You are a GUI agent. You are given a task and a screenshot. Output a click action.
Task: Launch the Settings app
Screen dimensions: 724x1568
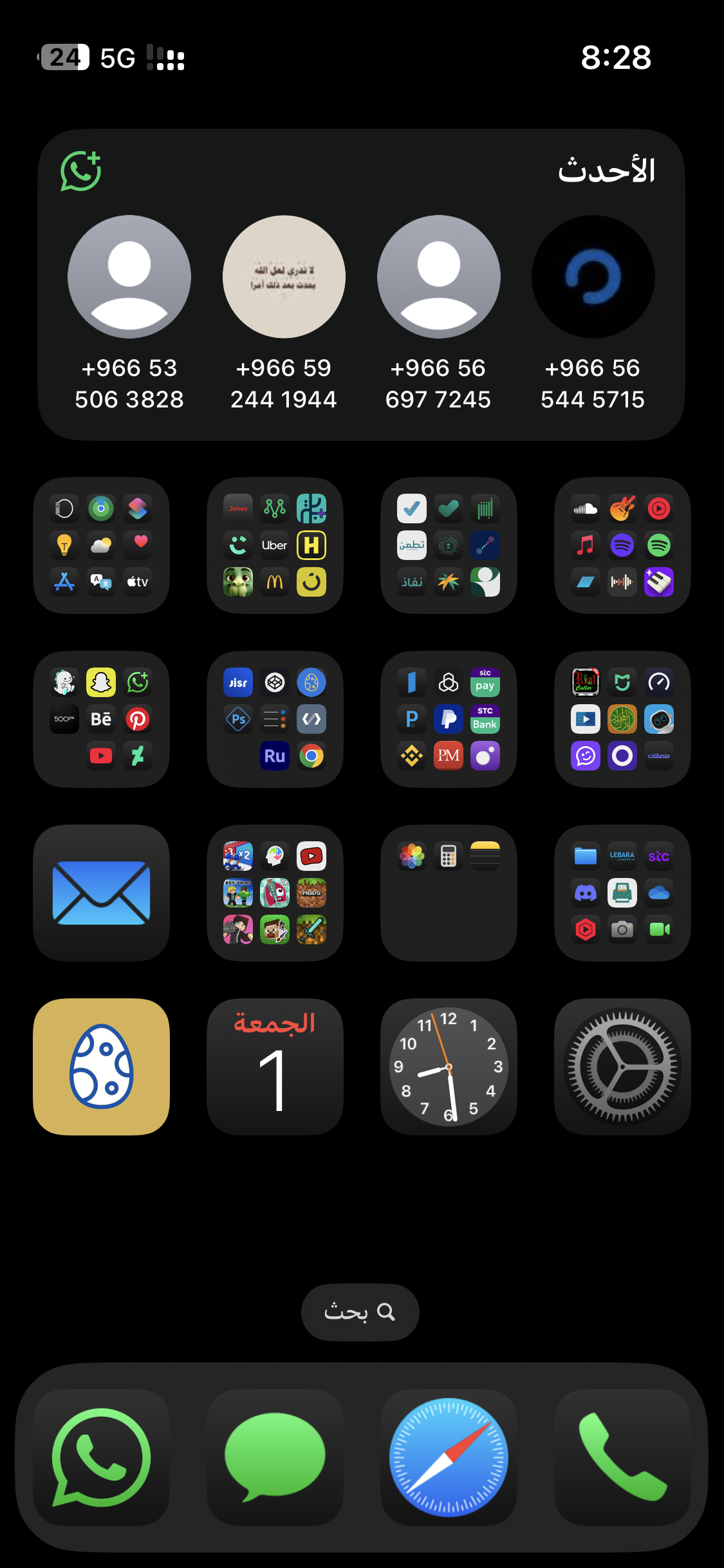pyautogui.click(x=622, y=1067)
